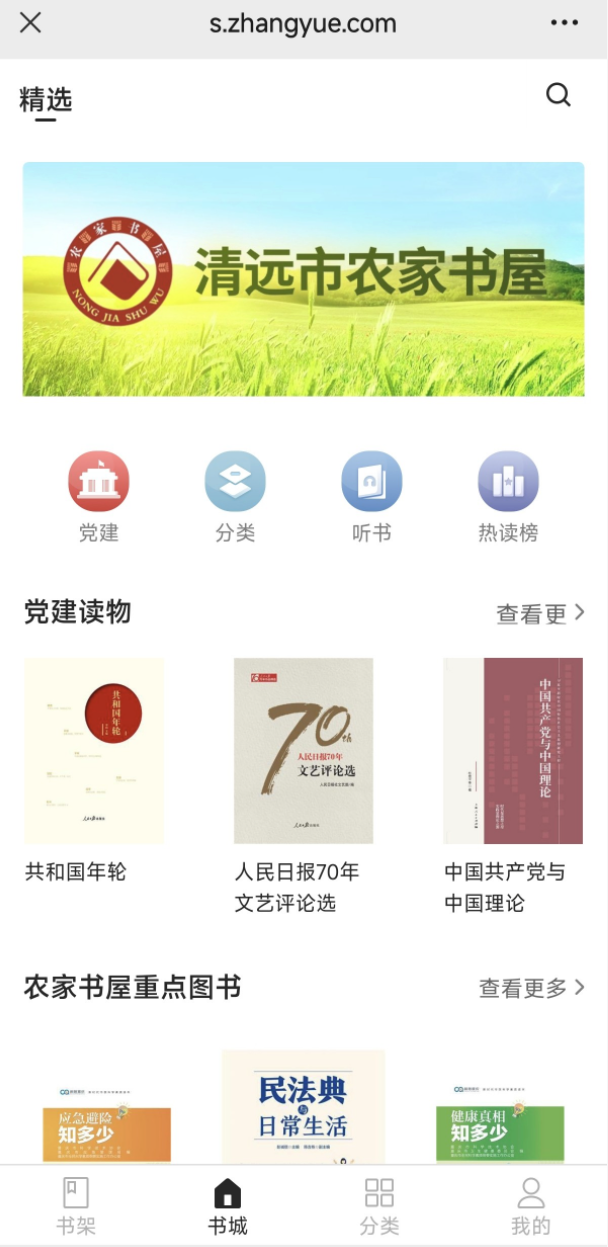Viewport: 608px width, 1247px height.
Task: Select the 精选 top tab
Action: [x=46, y=100]
